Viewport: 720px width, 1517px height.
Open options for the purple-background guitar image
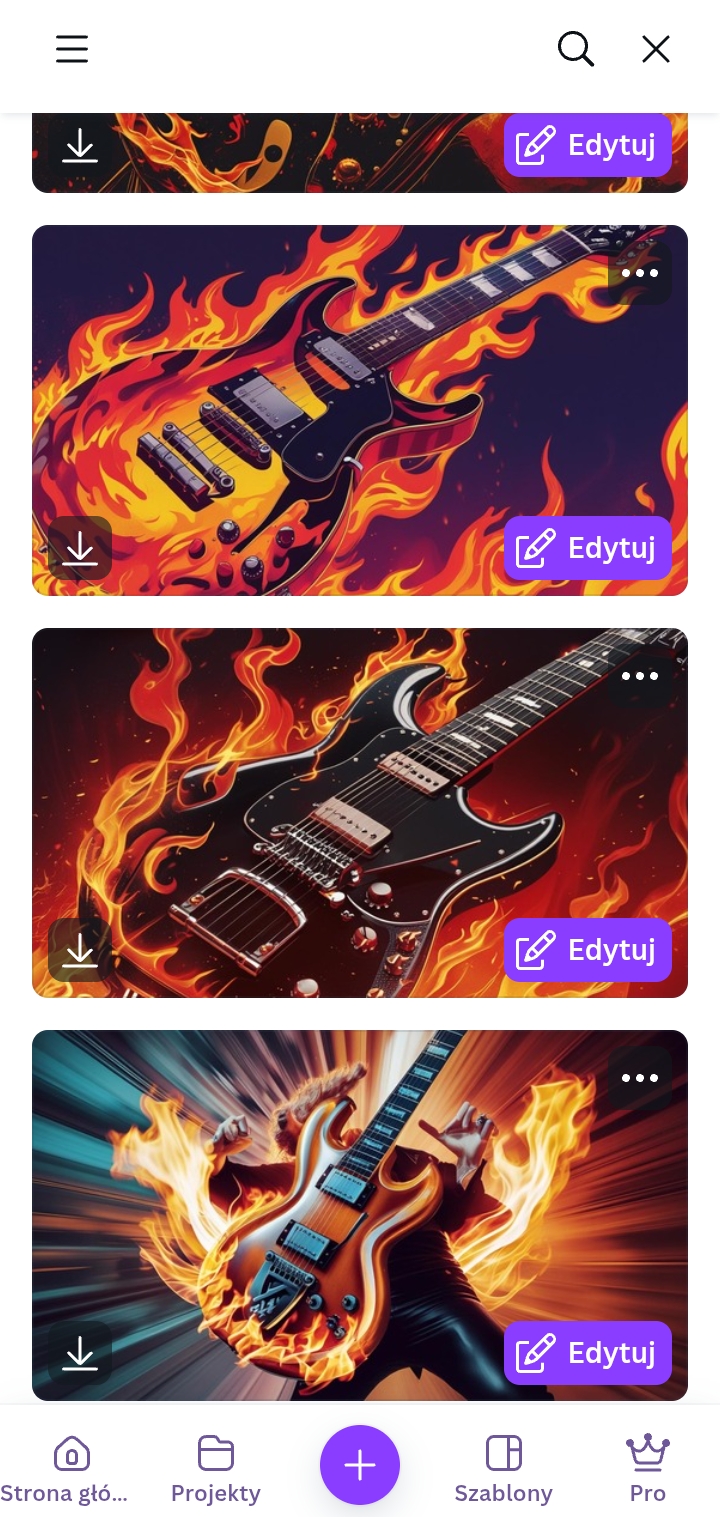click(640, 273)
